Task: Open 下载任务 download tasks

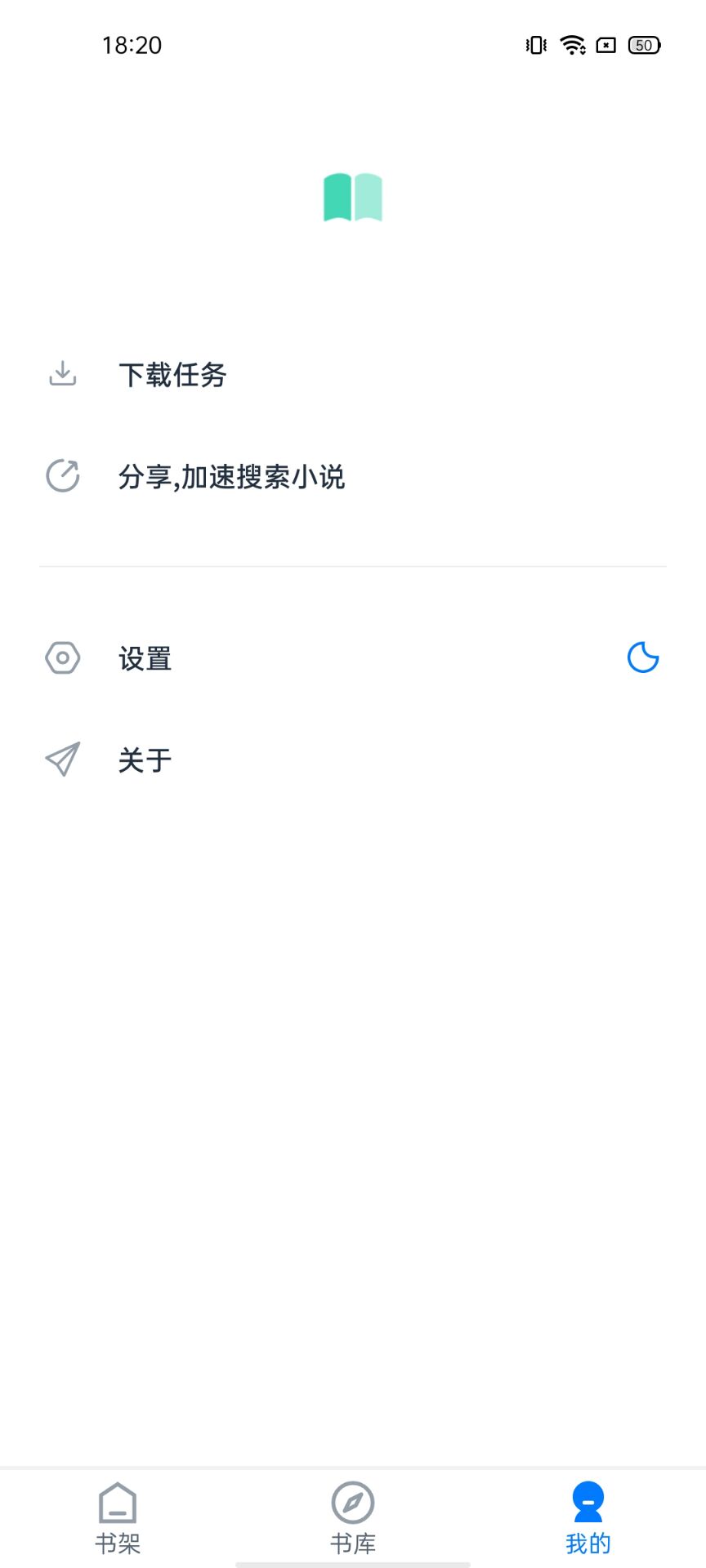Action: [x=353, y=375]
